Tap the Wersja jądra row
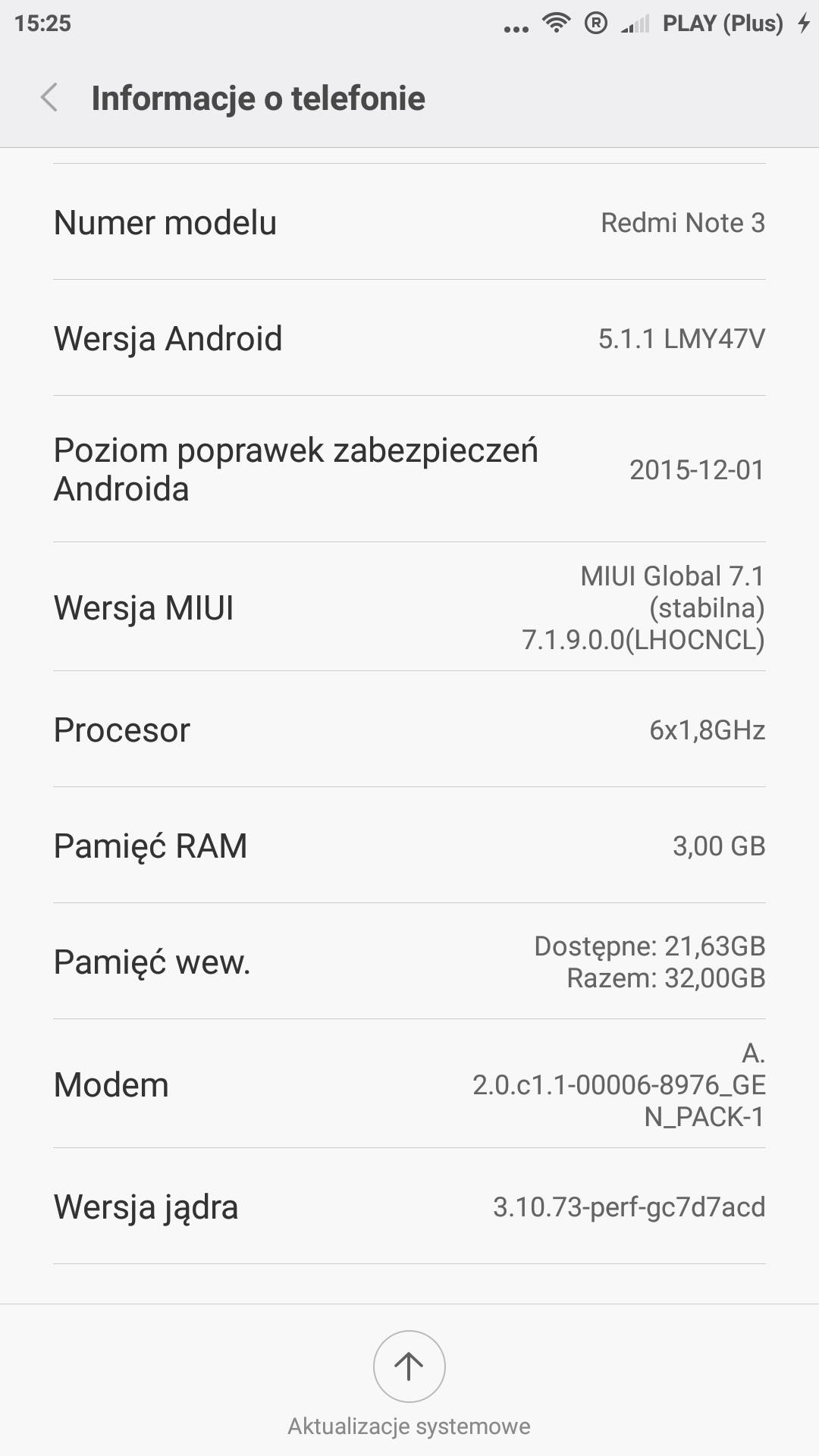The image size is (819, 1456). point(409,1207)
